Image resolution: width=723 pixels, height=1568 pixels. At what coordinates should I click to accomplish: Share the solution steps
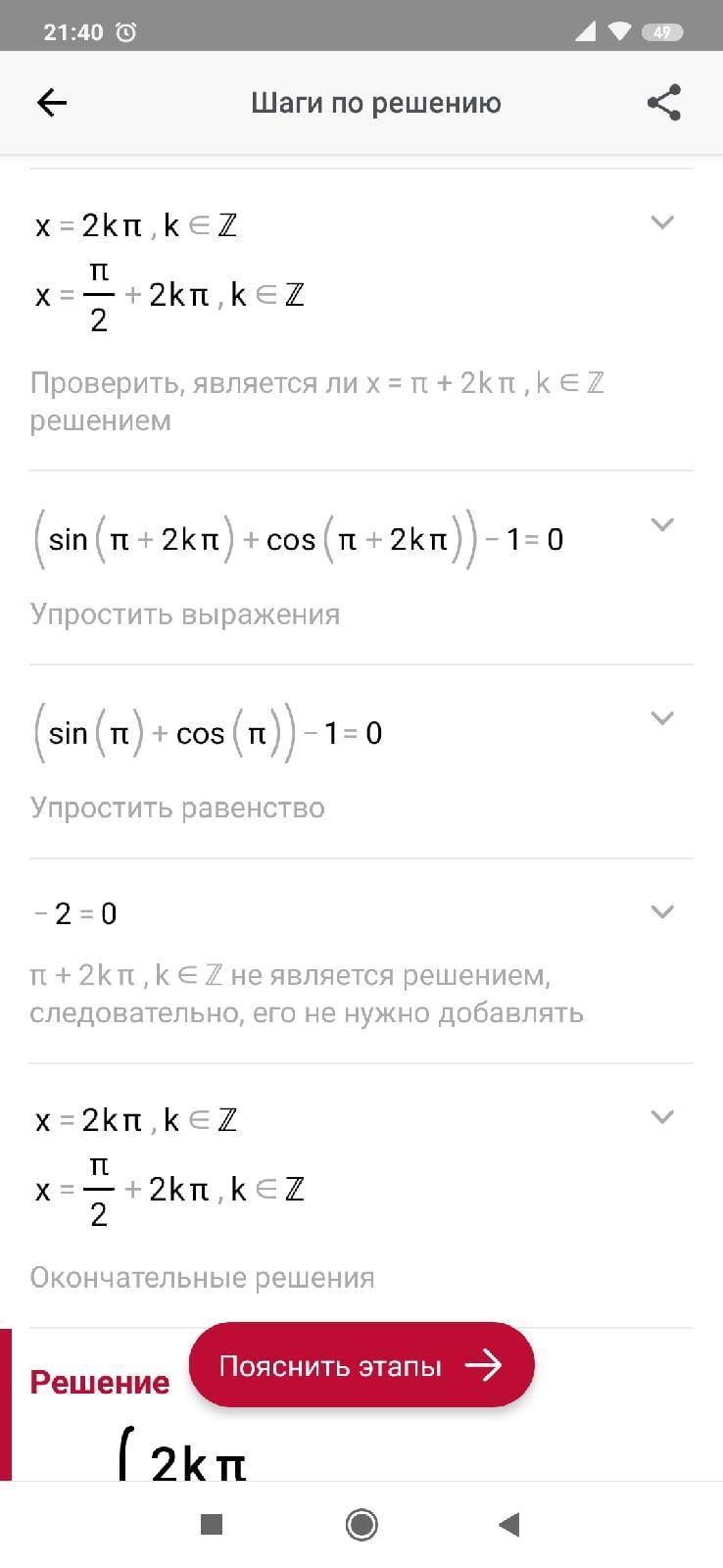664,103
